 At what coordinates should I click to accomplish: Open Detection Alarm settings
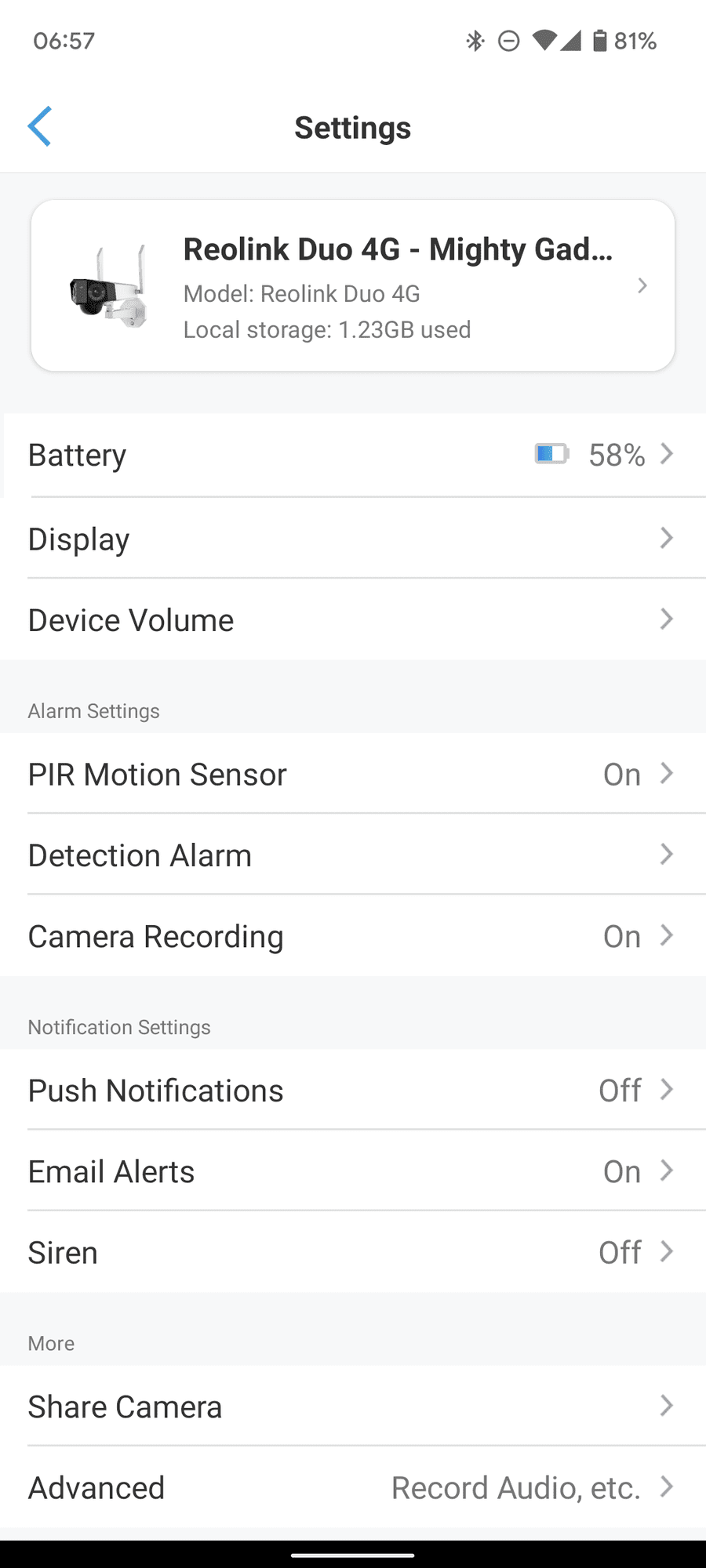coord(353,855)
